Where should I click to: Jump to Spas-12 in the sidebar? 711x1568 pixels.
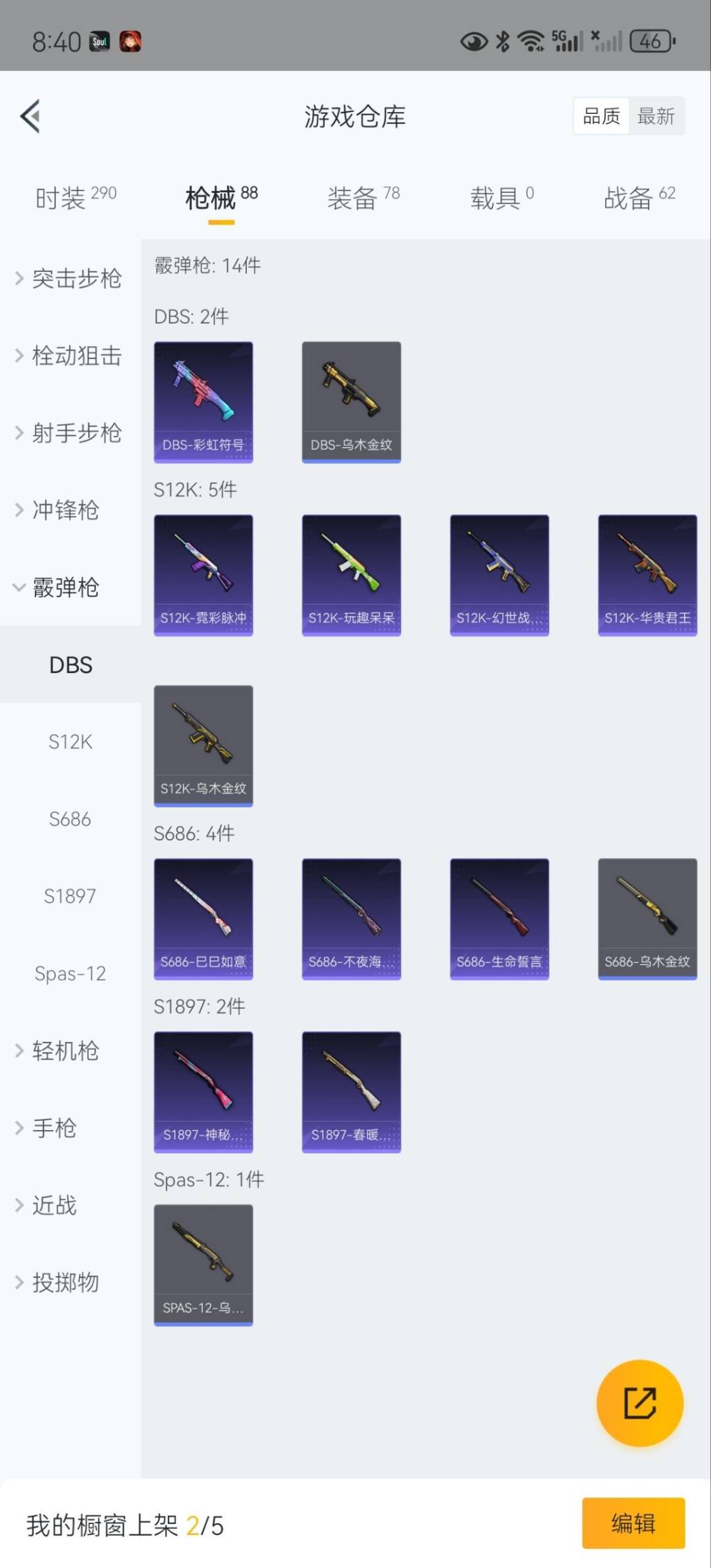pyautogui.click(x=70, y=973)
